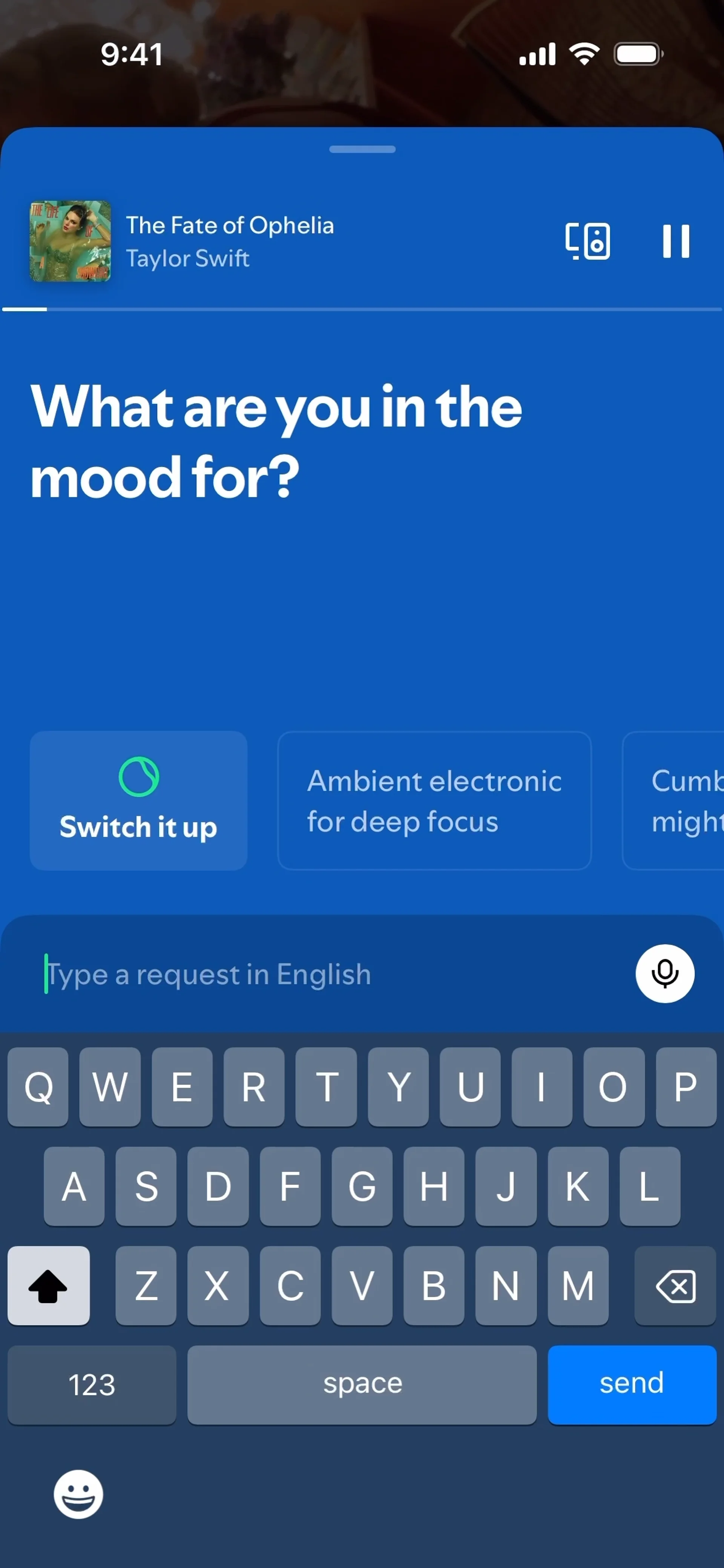Tap the Switch it up button
The height and width of the screenshot is (1568, 724).
[138, 800]
